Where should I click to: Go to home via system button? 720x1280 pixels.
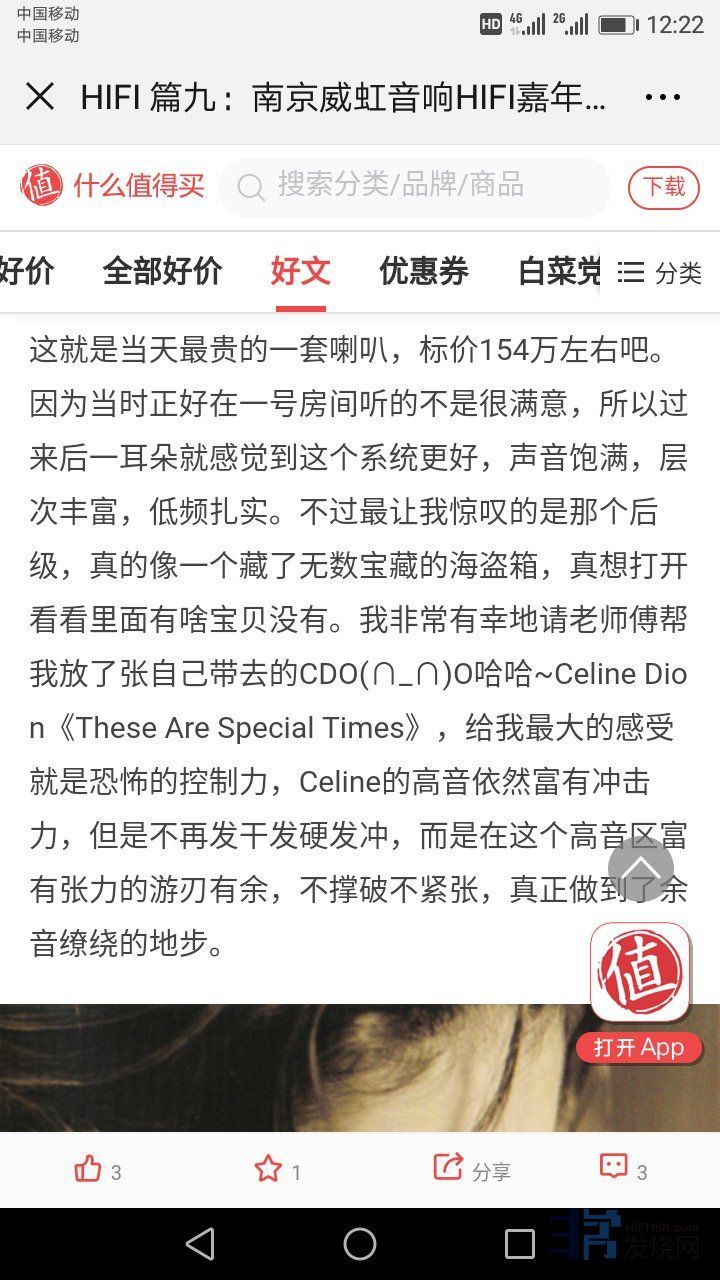pyautogui.click(x=360, y=1244)
